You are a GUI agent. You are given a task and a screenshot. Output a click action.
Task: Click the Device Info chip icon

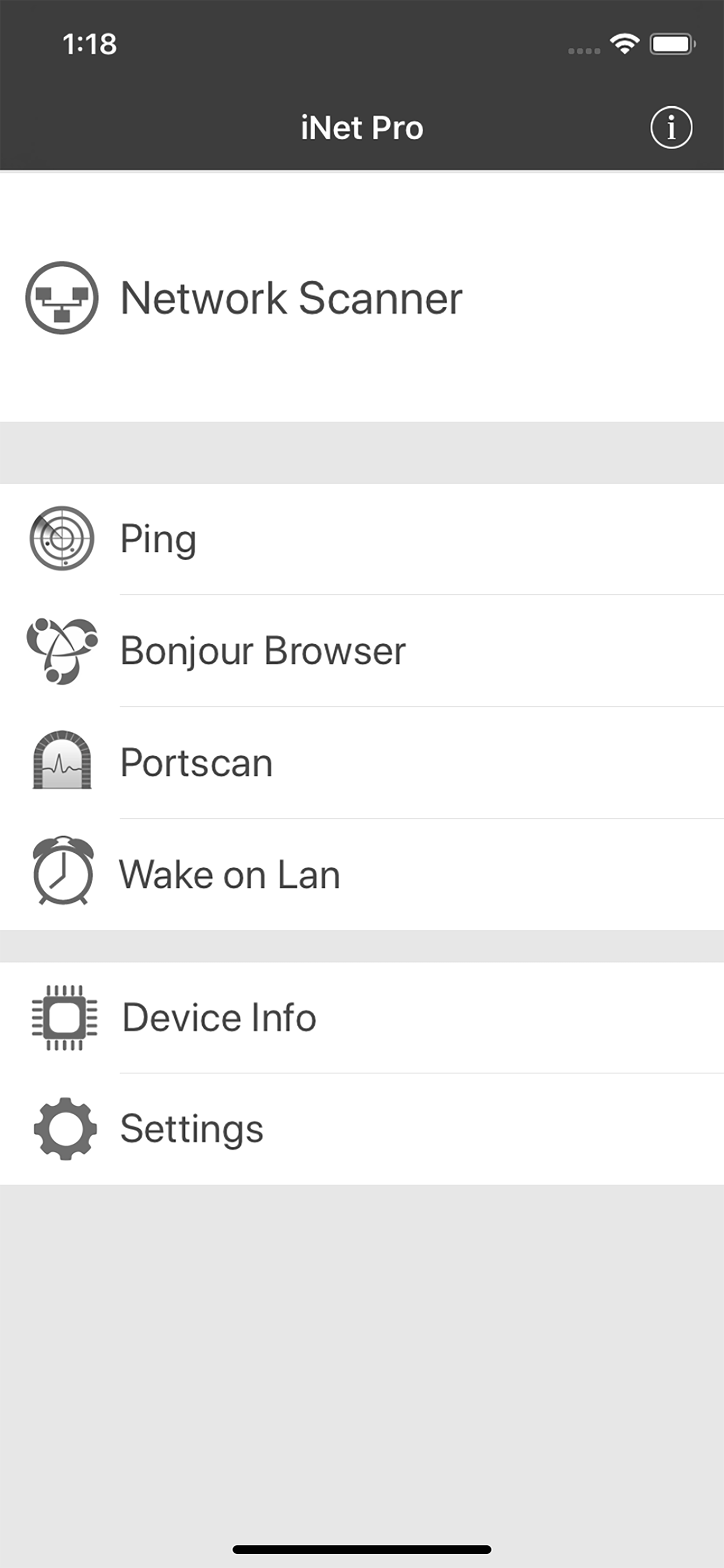[64, 1017]
